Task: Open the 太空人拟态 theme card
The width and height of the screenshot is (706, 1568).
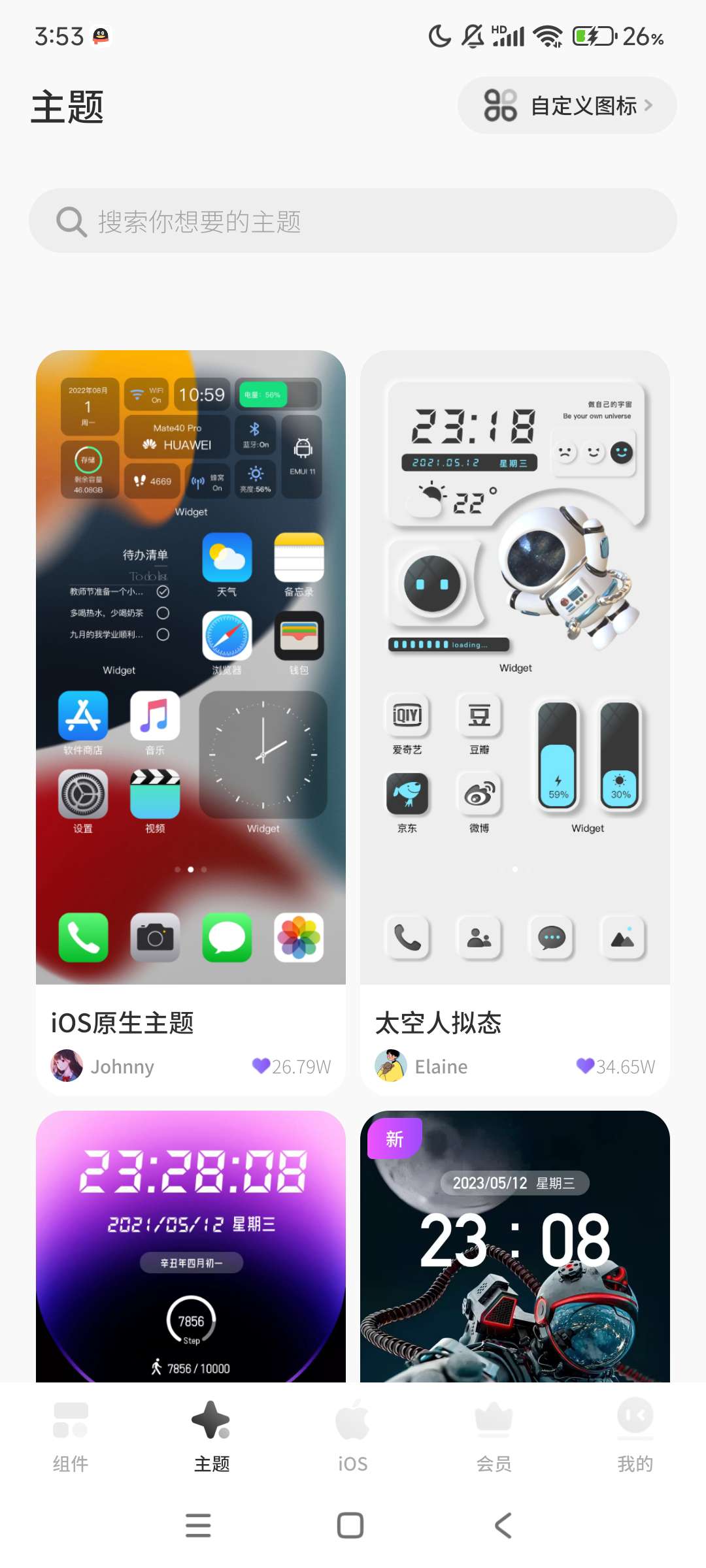Action: click(514, 666)
